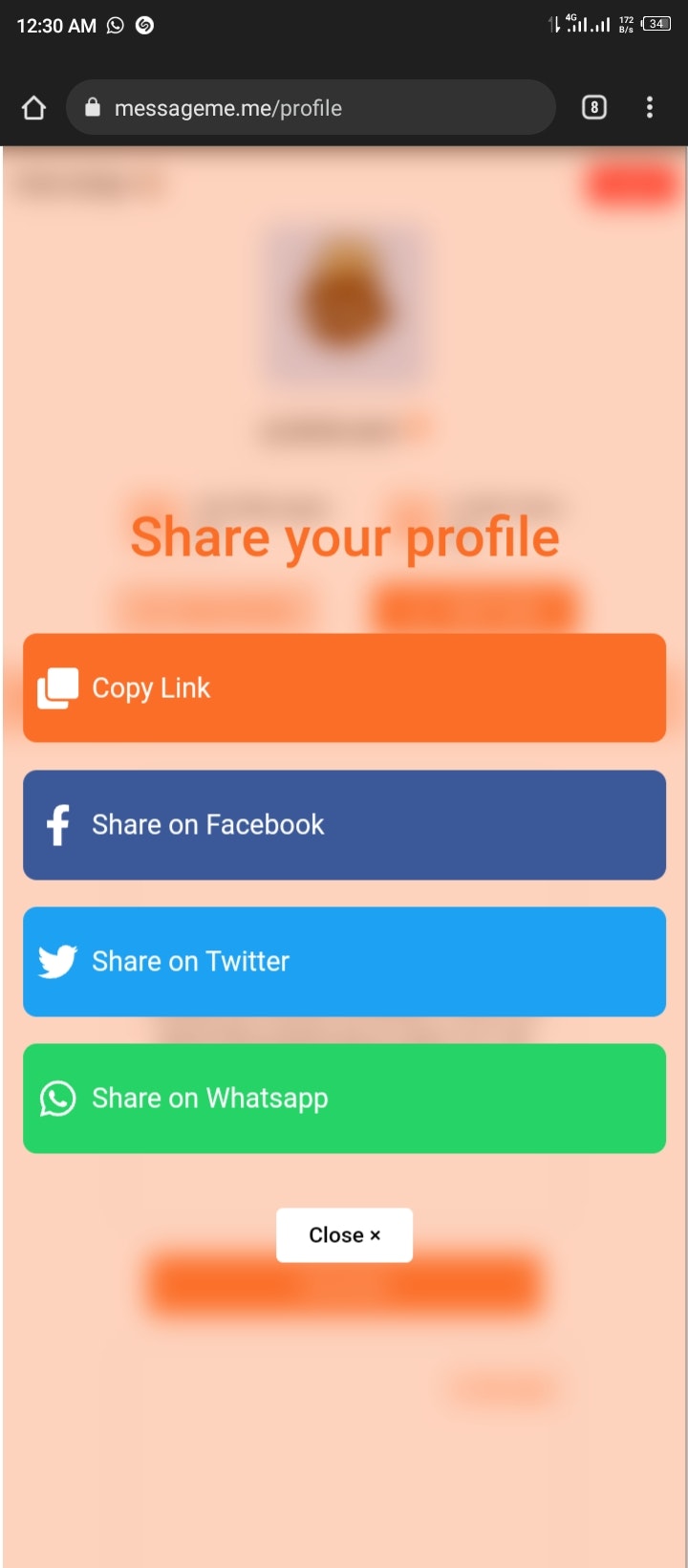Viewport: 688px width, 1568px height.
Task: Select "Share on Whatsapp"
Action: (x=344, y=1098)
